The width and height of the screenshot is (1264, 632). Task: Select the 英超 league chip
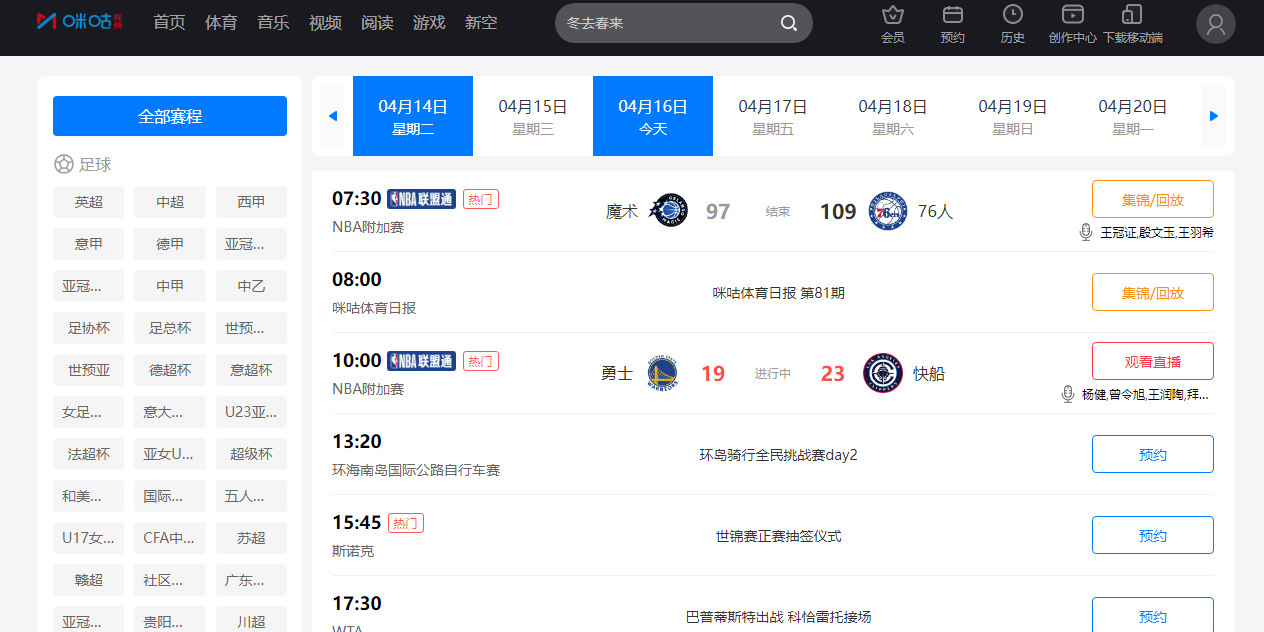(x=89, y=202)
